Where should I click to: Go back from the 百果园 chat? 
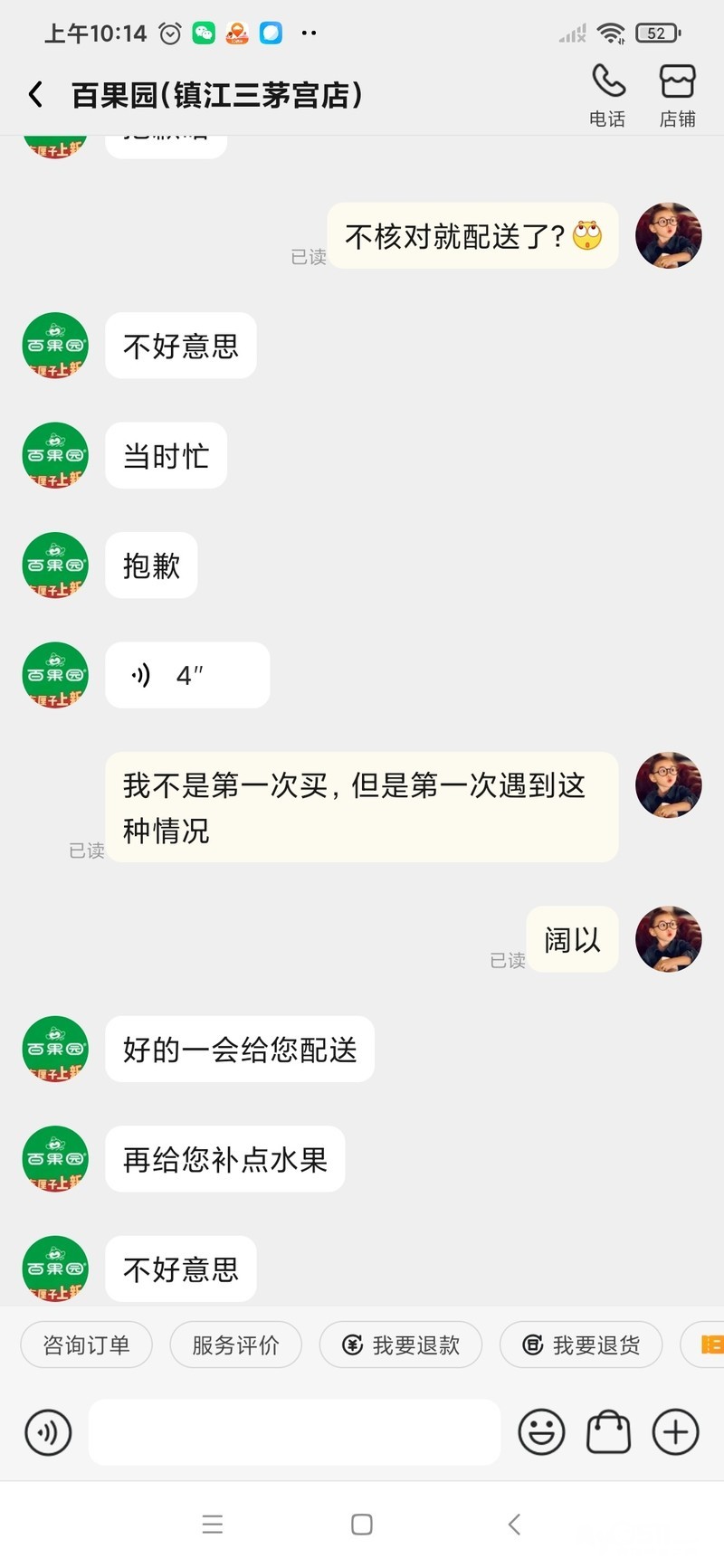(36, 94)
